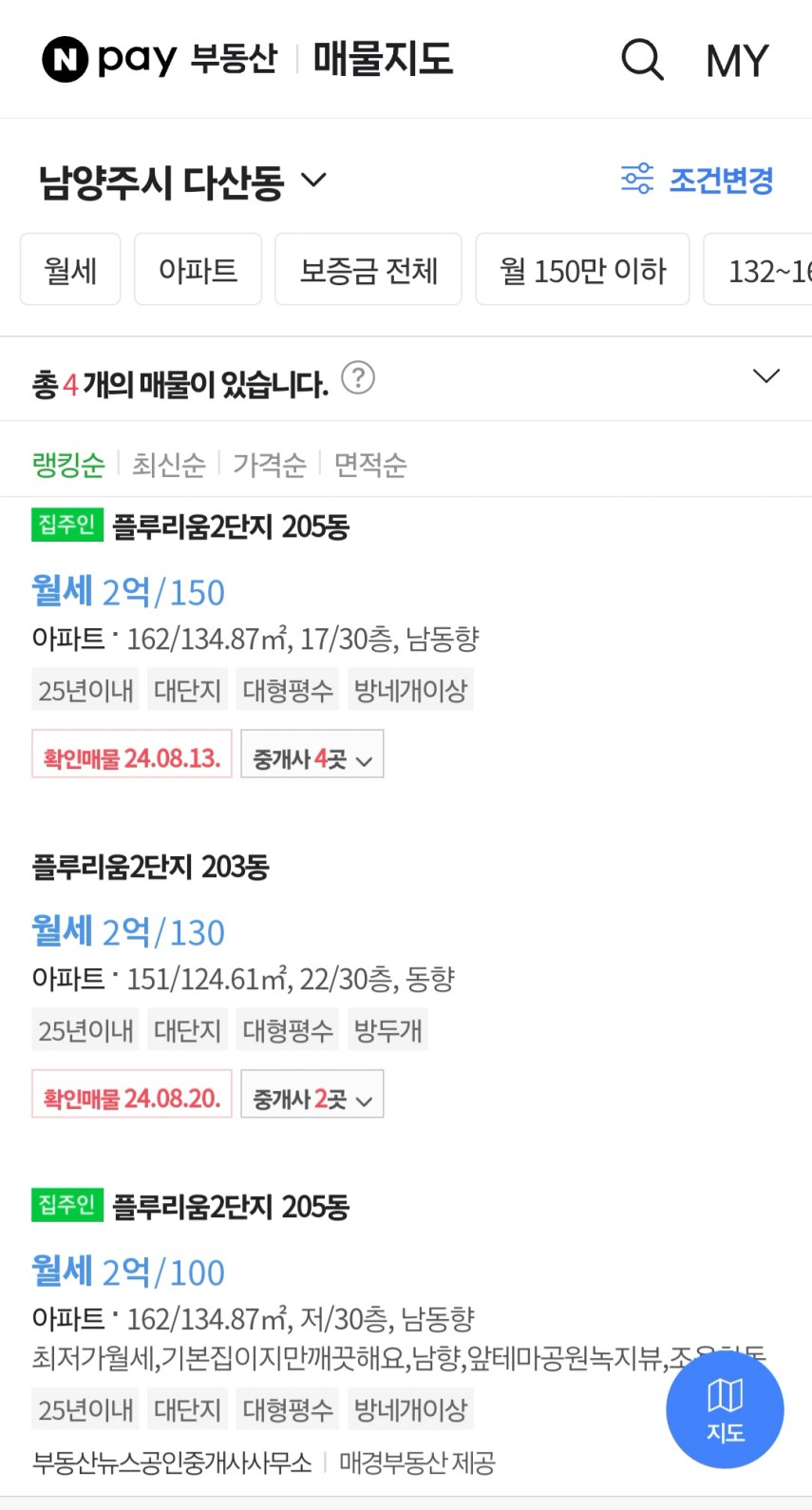812x1510 pixels.
Task: Sort listings by 면적순
Action: 370,465
